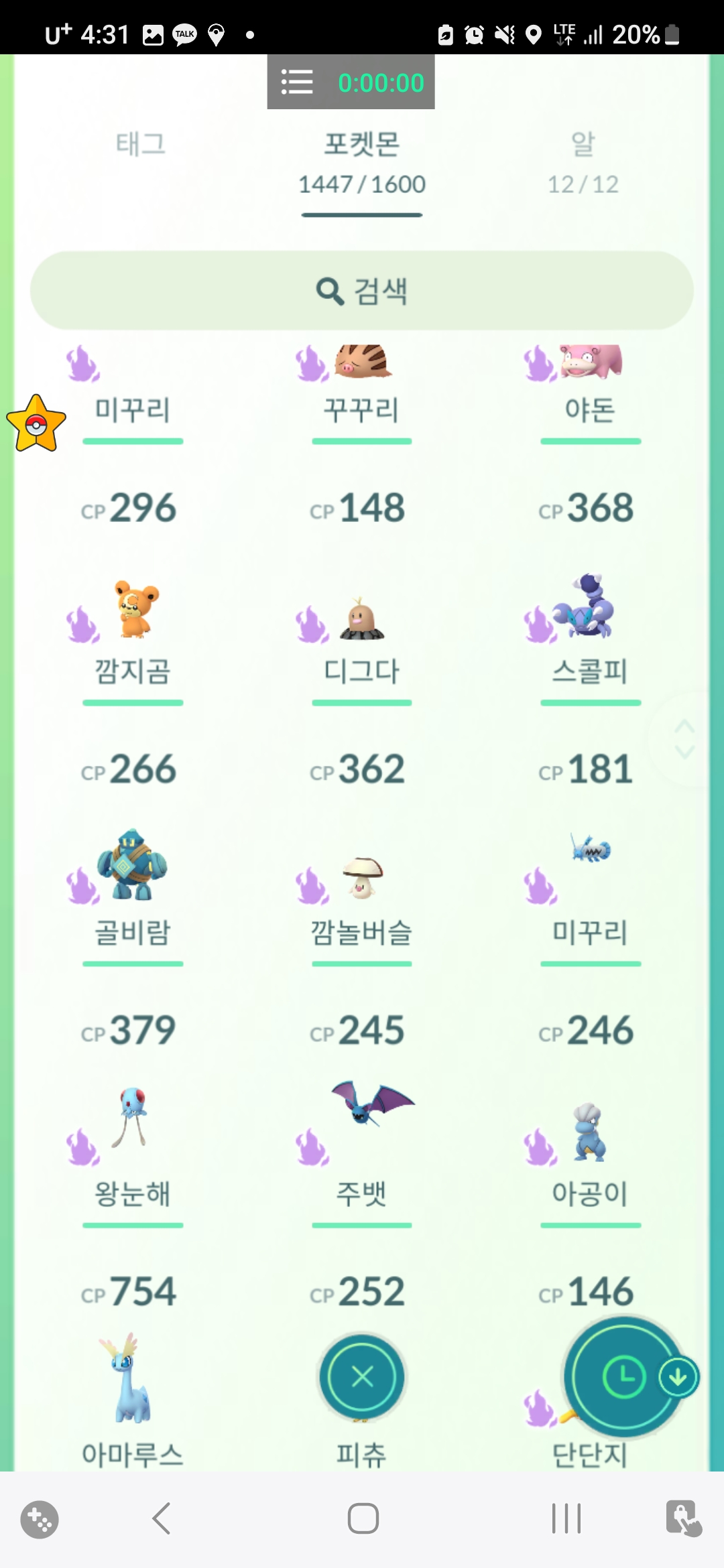Open the 미꾸리 with CP 246

coord(590,898)
